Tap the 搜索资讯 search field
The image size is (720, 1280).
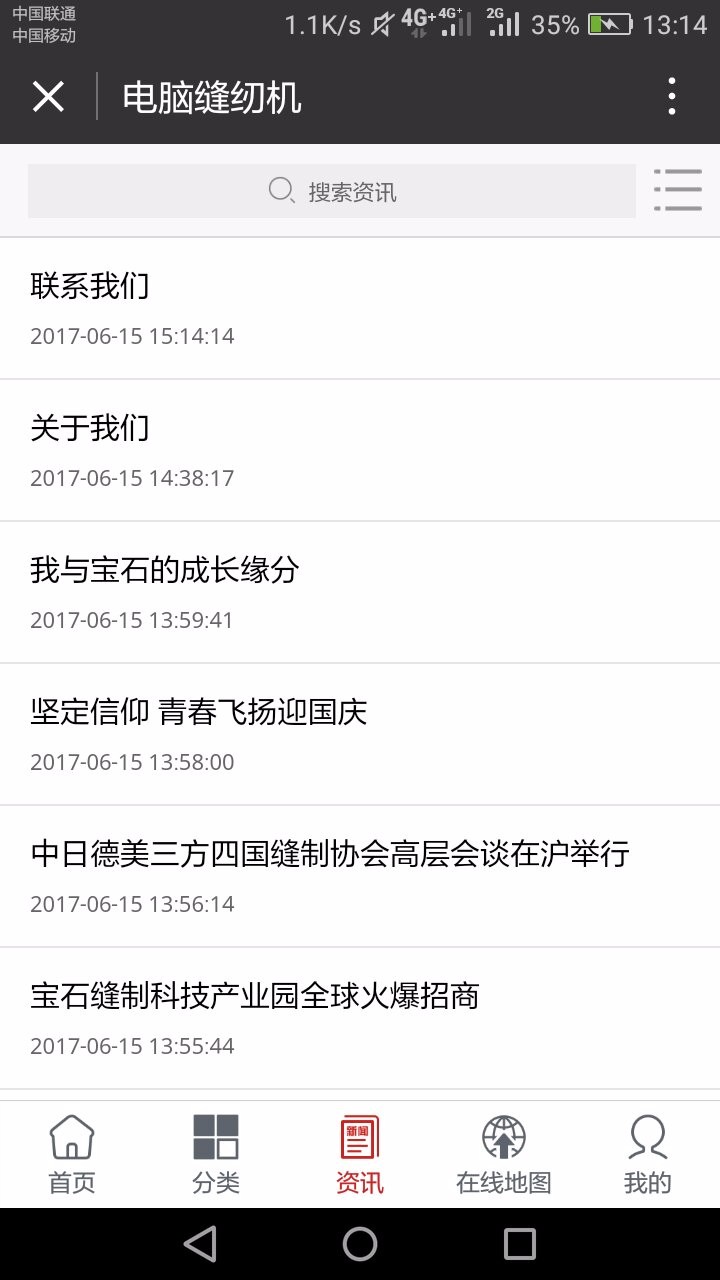(x=332, y=191)
